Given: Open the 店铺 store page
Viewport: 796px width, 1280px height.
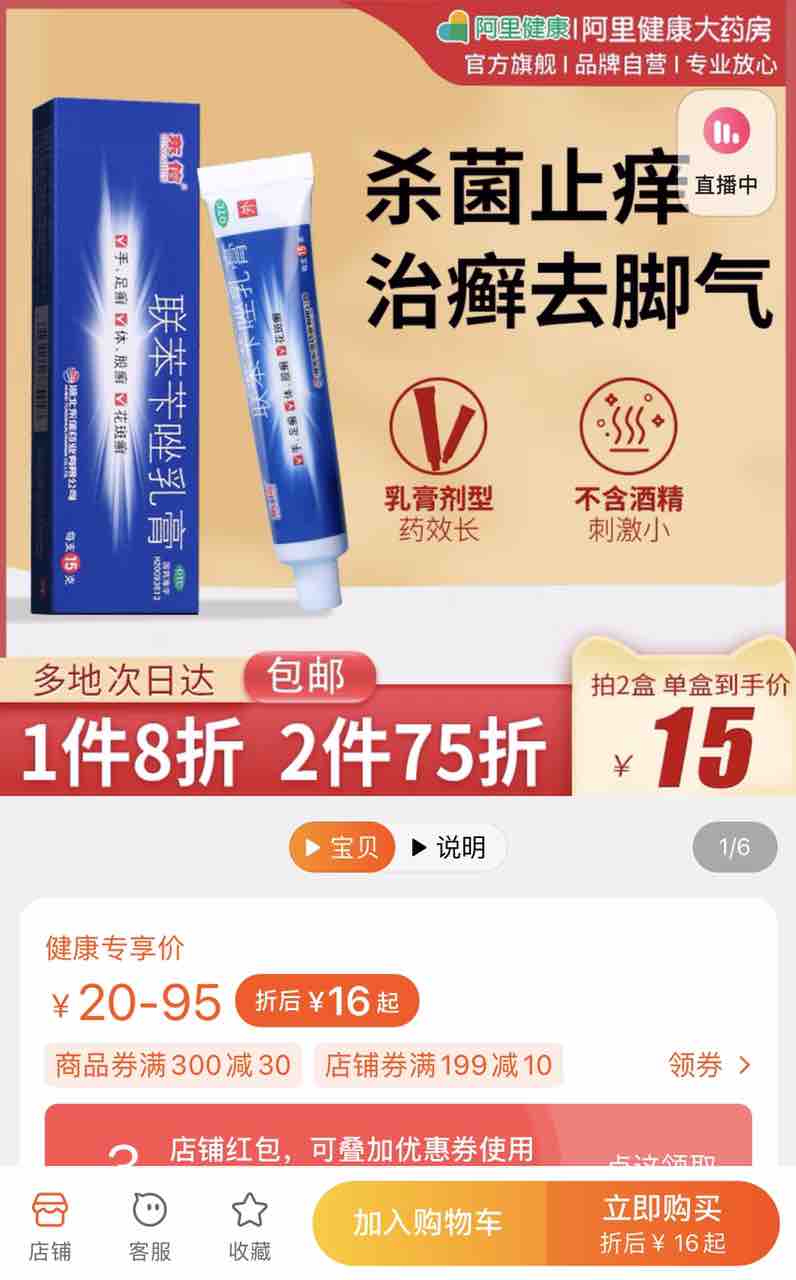Looking at the screenshot, I should tap(50, 1225).
